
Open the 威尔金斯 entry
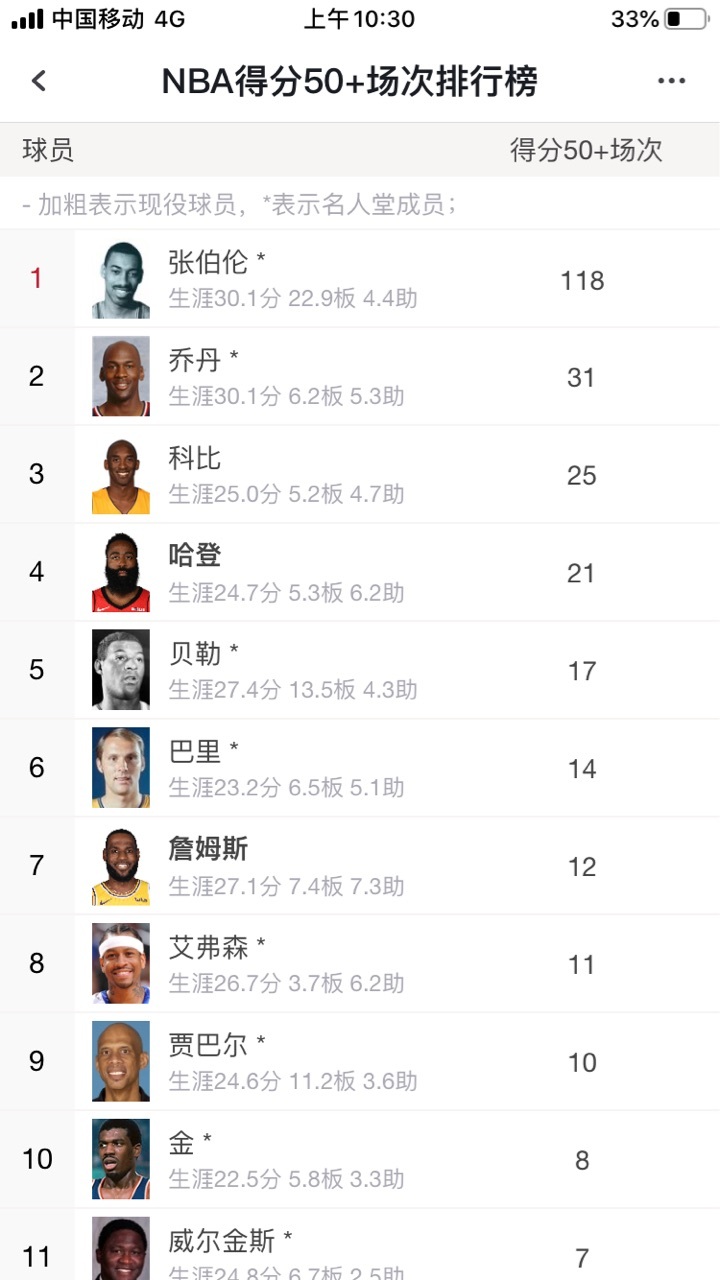pos(360,1250)
